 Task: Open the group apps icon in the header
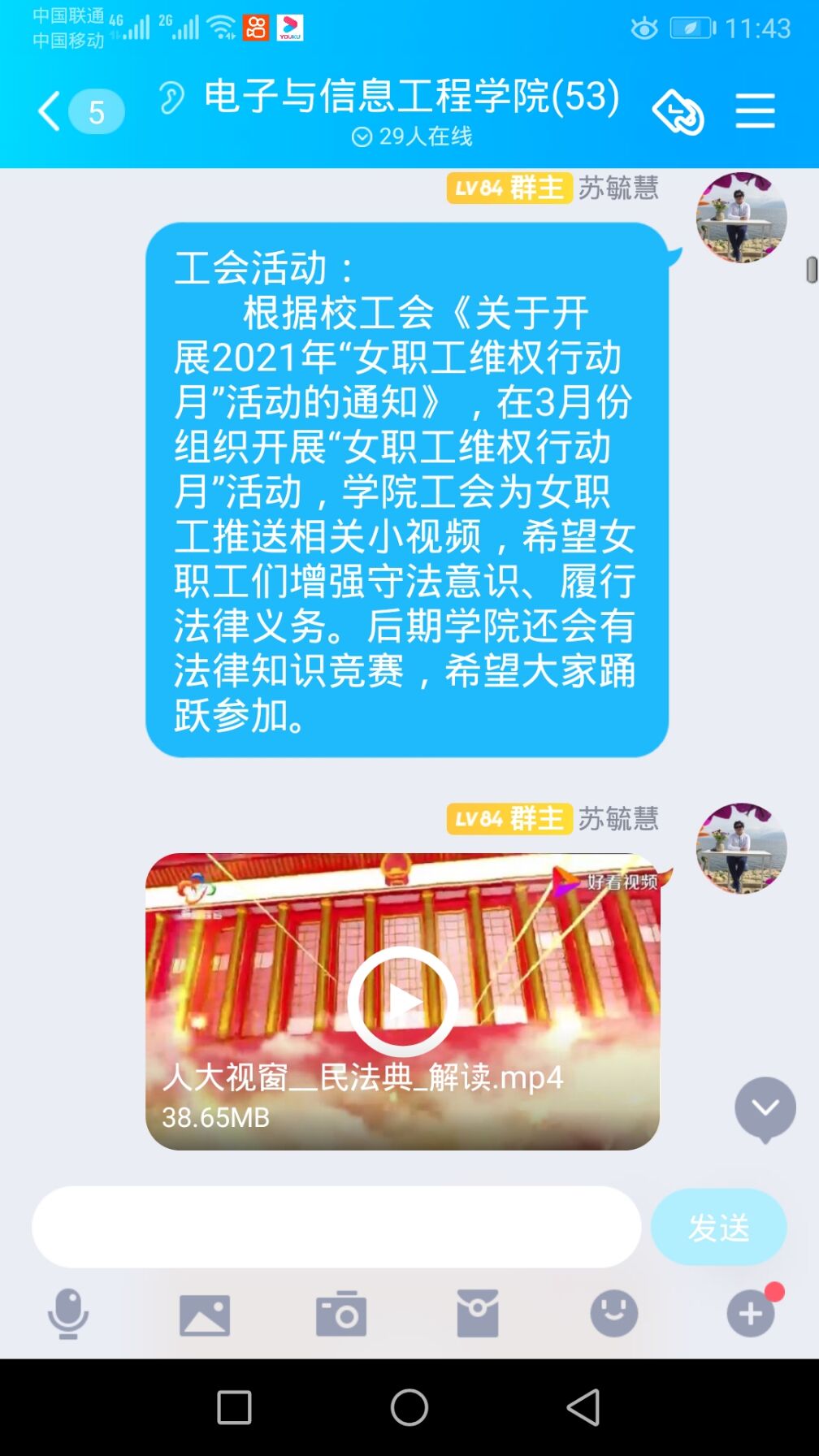678,111
